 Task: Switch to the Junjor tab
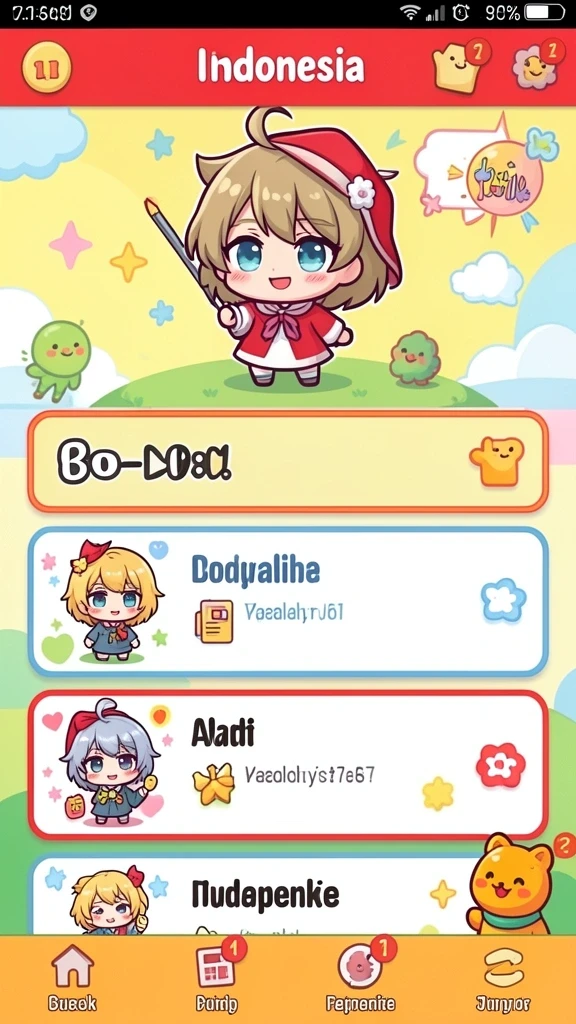coord(503,977)
